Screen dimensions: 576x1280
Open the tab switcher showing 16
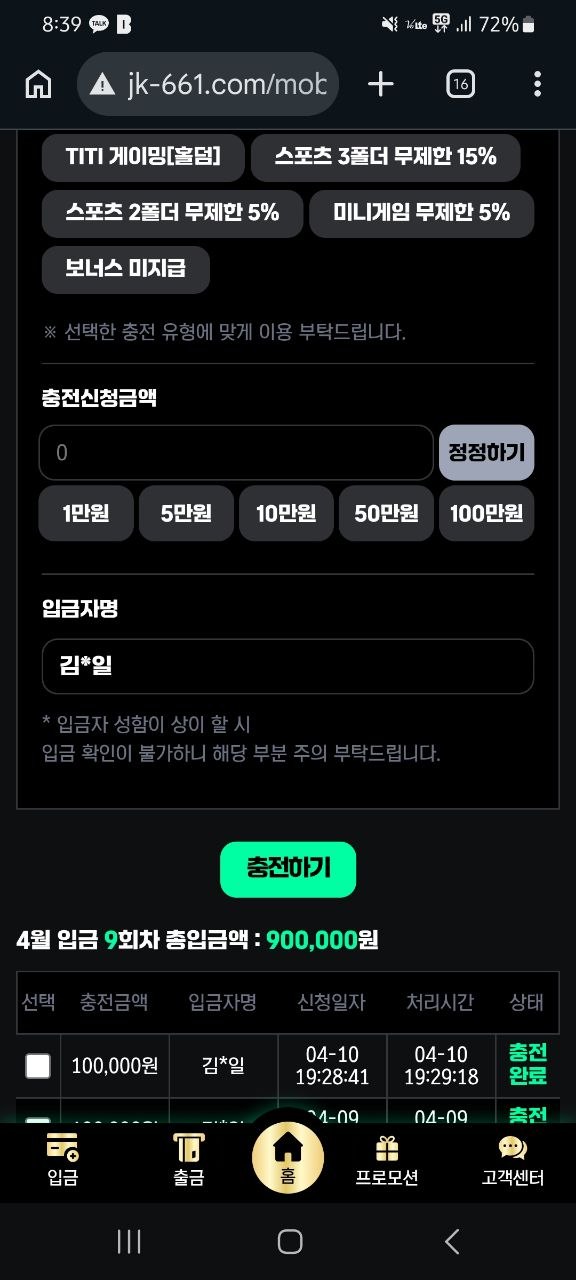[x=460, y=85]
